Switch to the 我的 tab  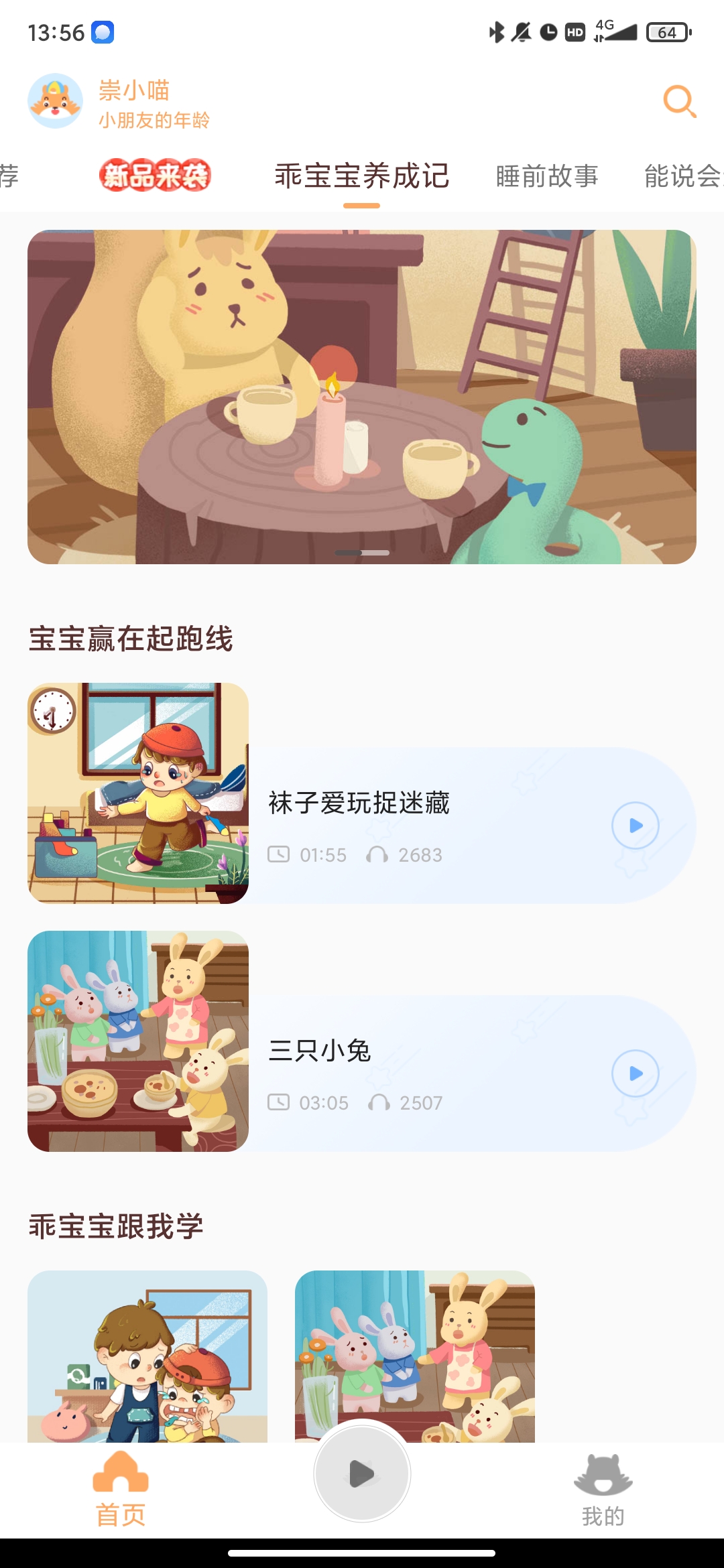tap(603, 1488)
